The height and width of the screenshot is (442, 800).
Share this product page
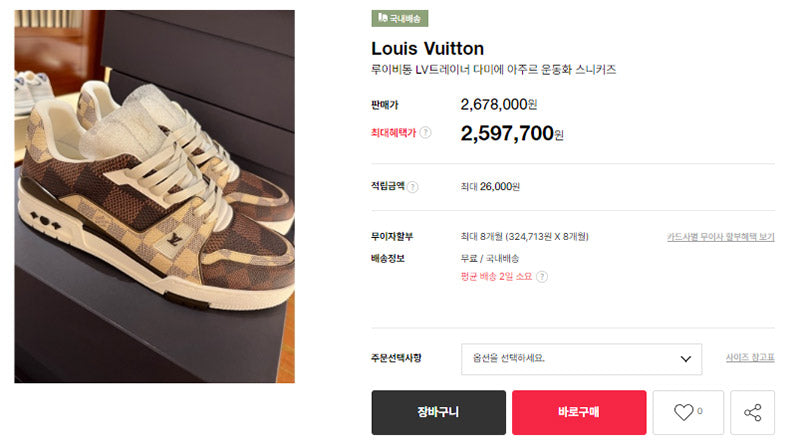click(x=753, y=412)
